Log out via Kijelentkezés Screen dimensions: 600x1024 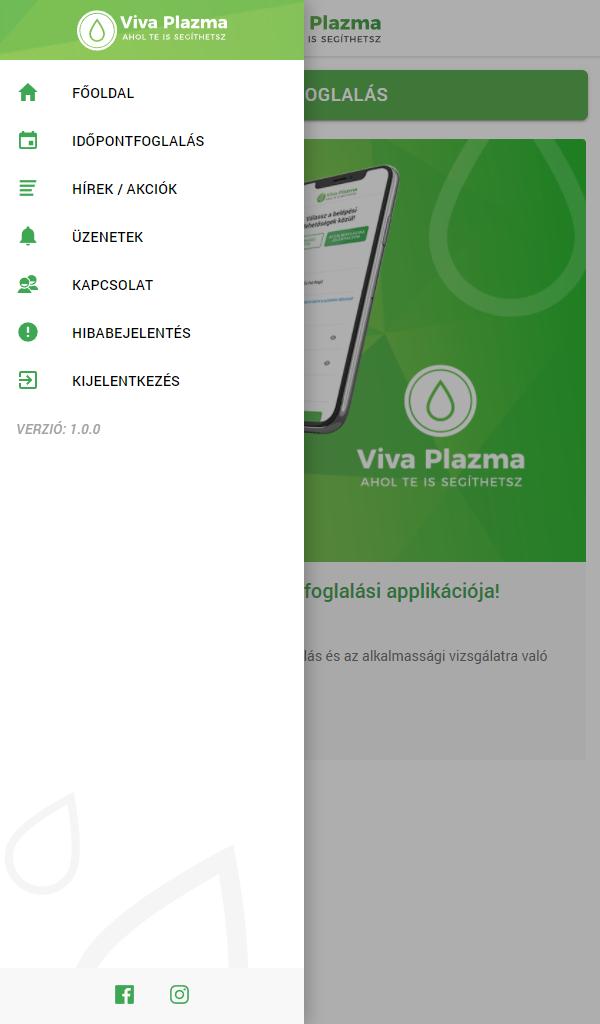[151, 381]
